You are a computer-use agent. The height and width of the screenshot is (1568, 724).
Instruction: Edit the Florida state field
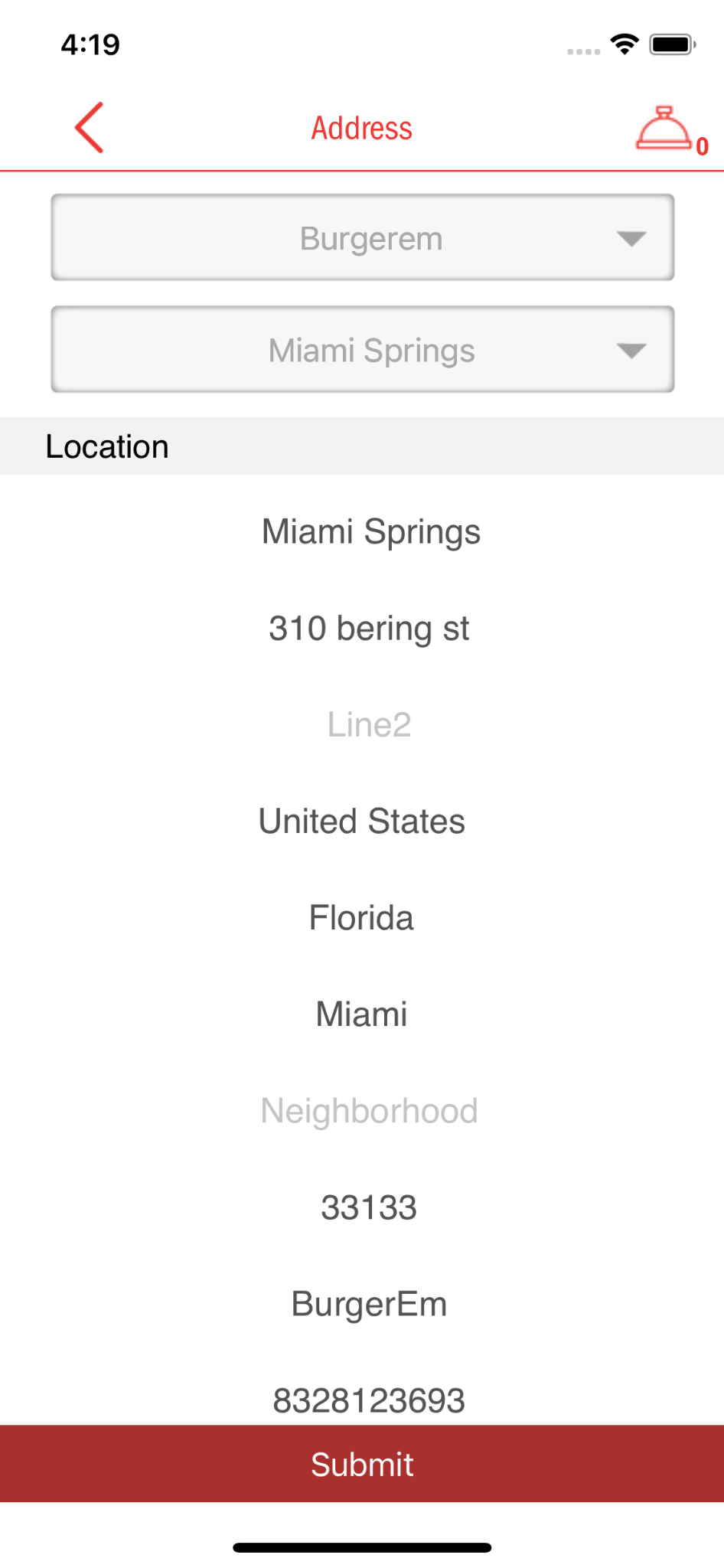(x=361, y=917)
